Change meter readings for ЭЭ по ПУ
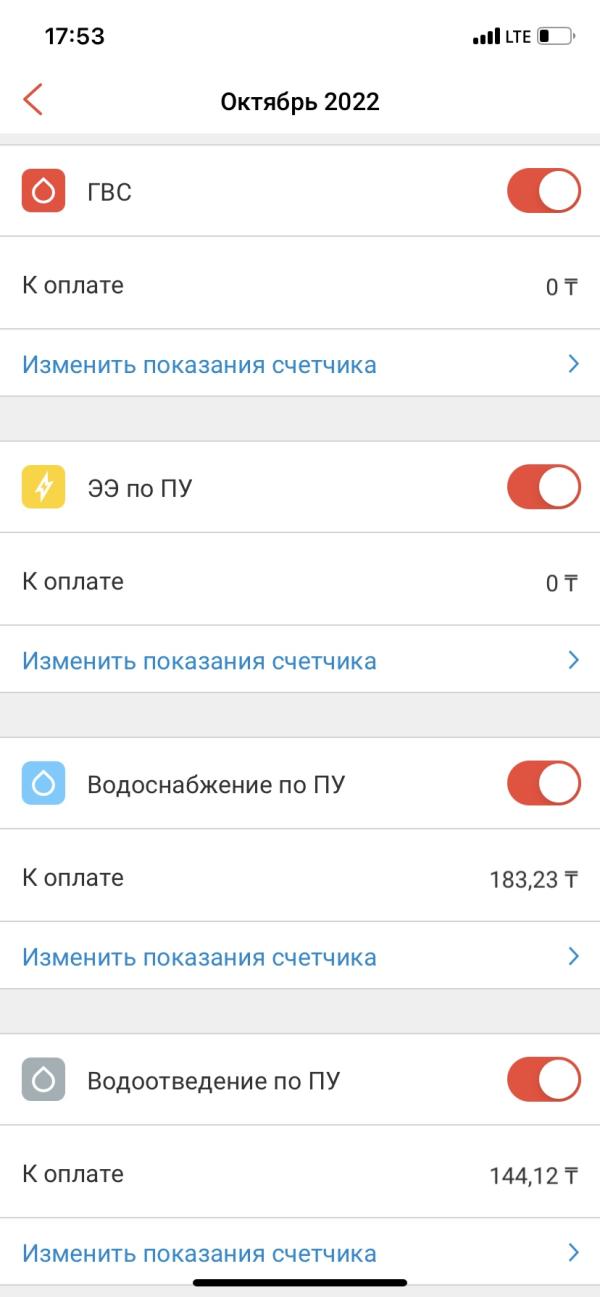The width and height of the screenshot is (600, 1297). [x=200, y=661]
